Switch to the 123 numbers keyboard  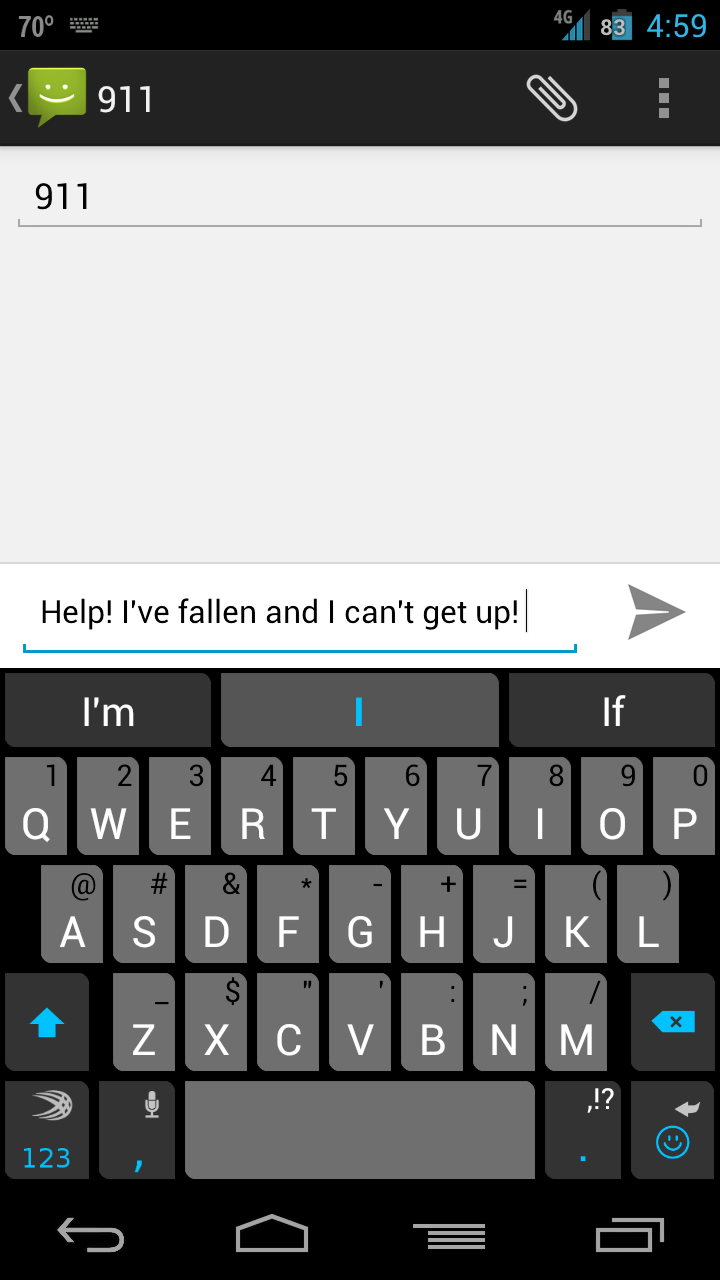click(47, 1130)
